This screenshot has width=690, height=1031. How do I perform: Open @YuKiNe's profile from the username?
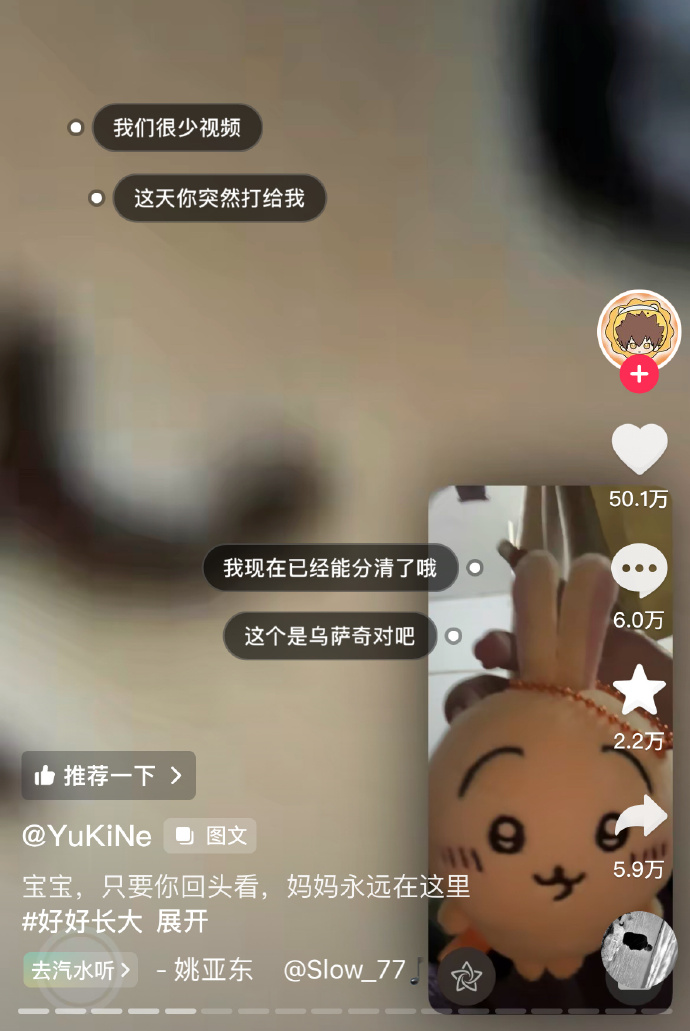pos(87,836)
